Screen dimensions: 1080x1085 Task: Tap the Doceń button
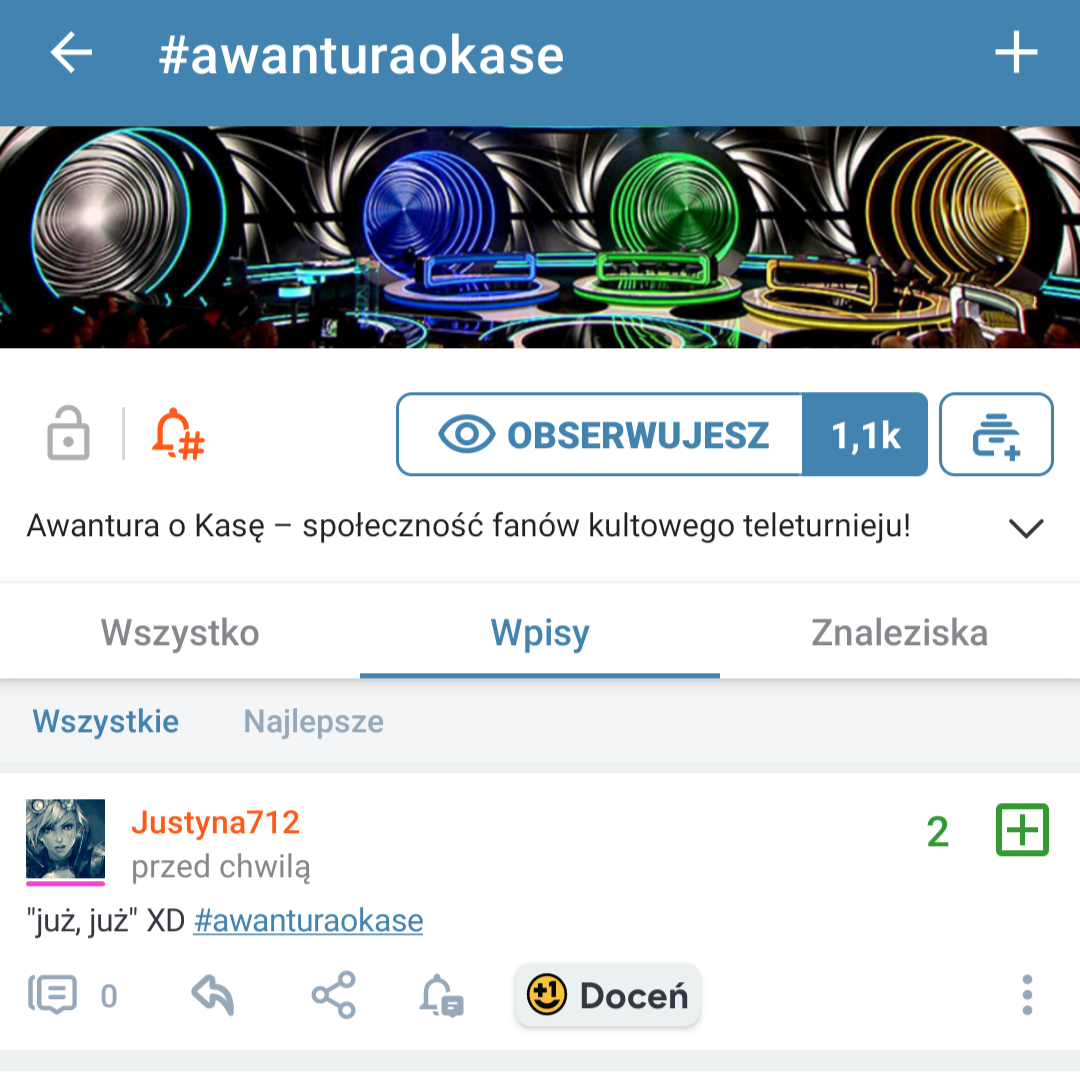[x=608, y=996]
